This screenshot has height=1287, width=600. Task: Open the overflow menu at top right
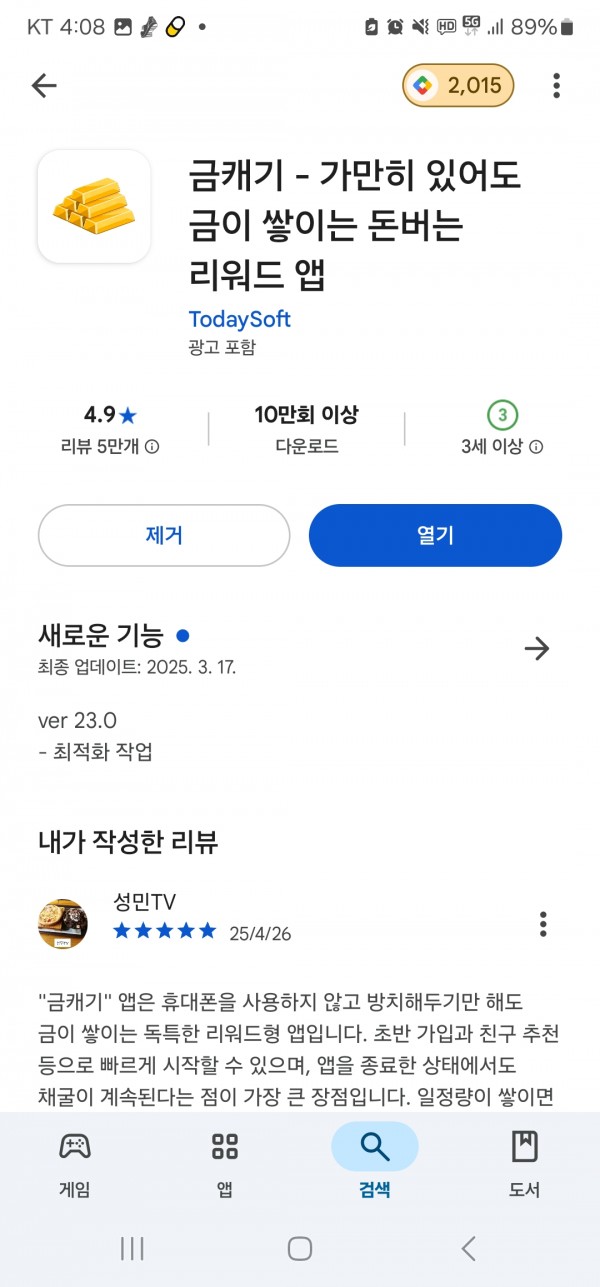556,86
